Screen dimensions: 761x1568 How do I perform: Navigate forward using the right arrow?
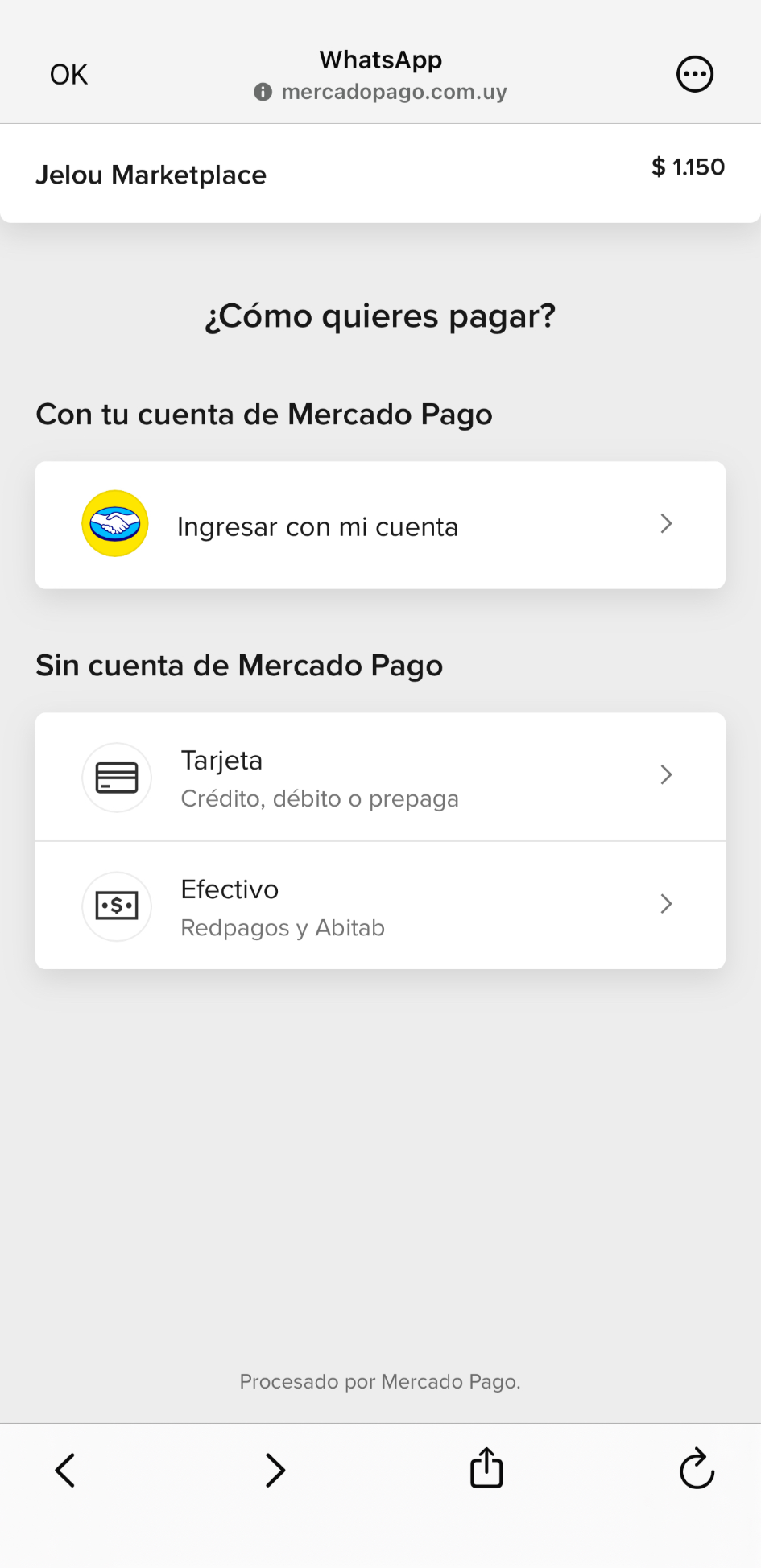click(275, 1470)
